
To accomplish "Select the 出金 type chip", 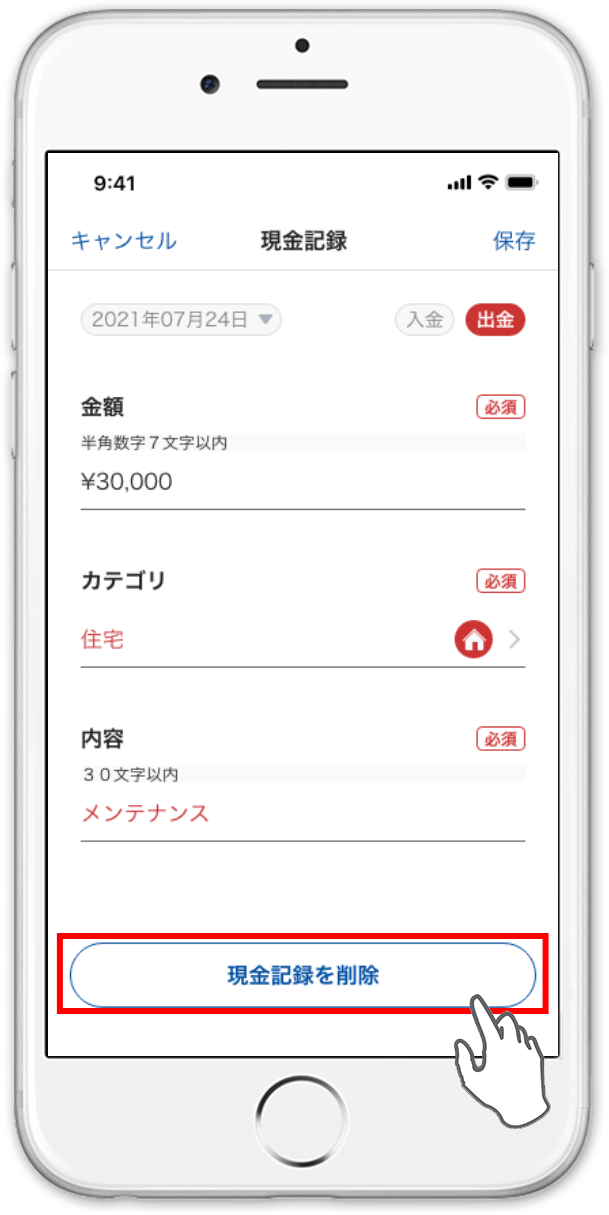I will point(496,320).
